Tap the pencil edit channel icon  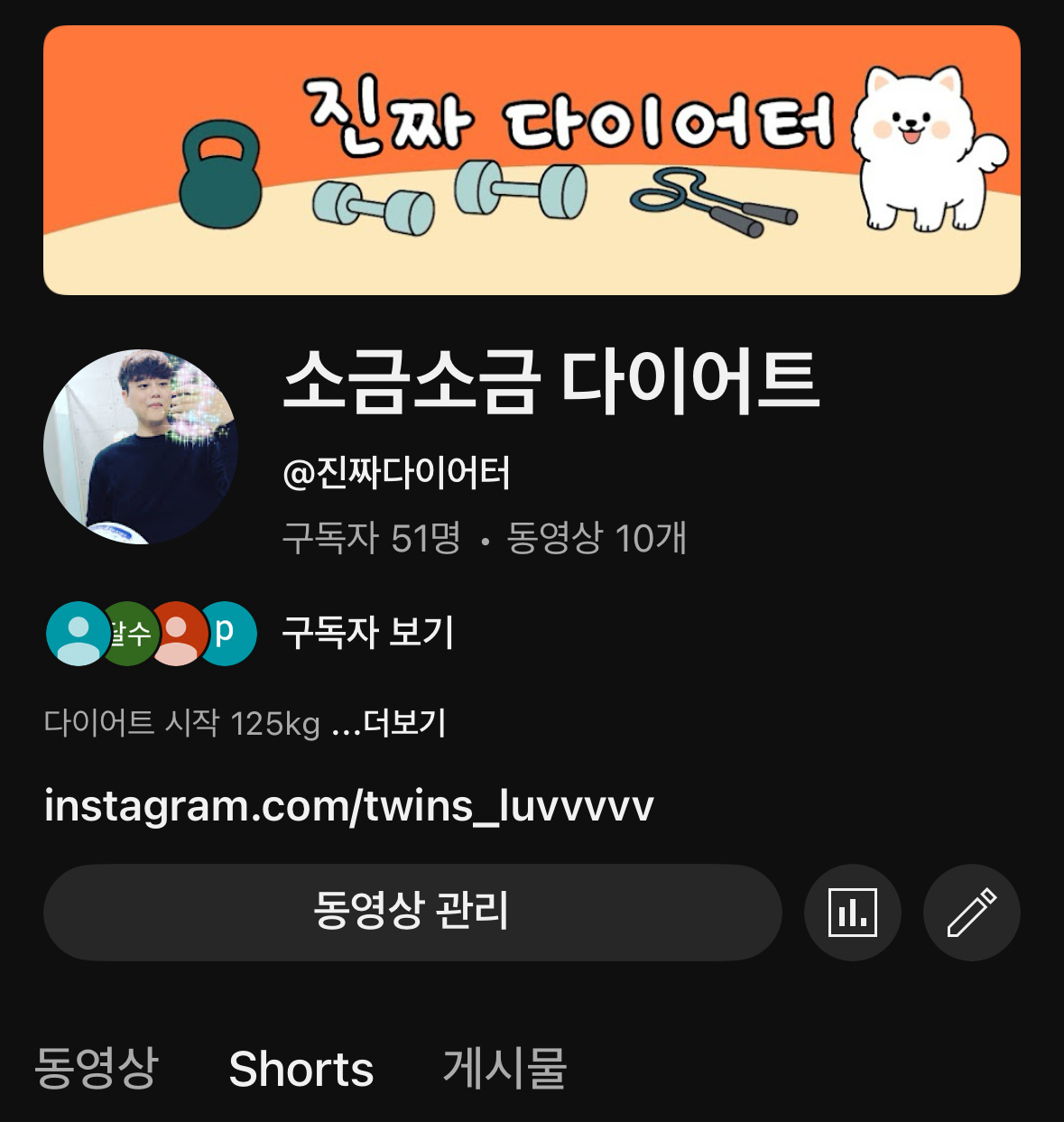pos(971,913)
